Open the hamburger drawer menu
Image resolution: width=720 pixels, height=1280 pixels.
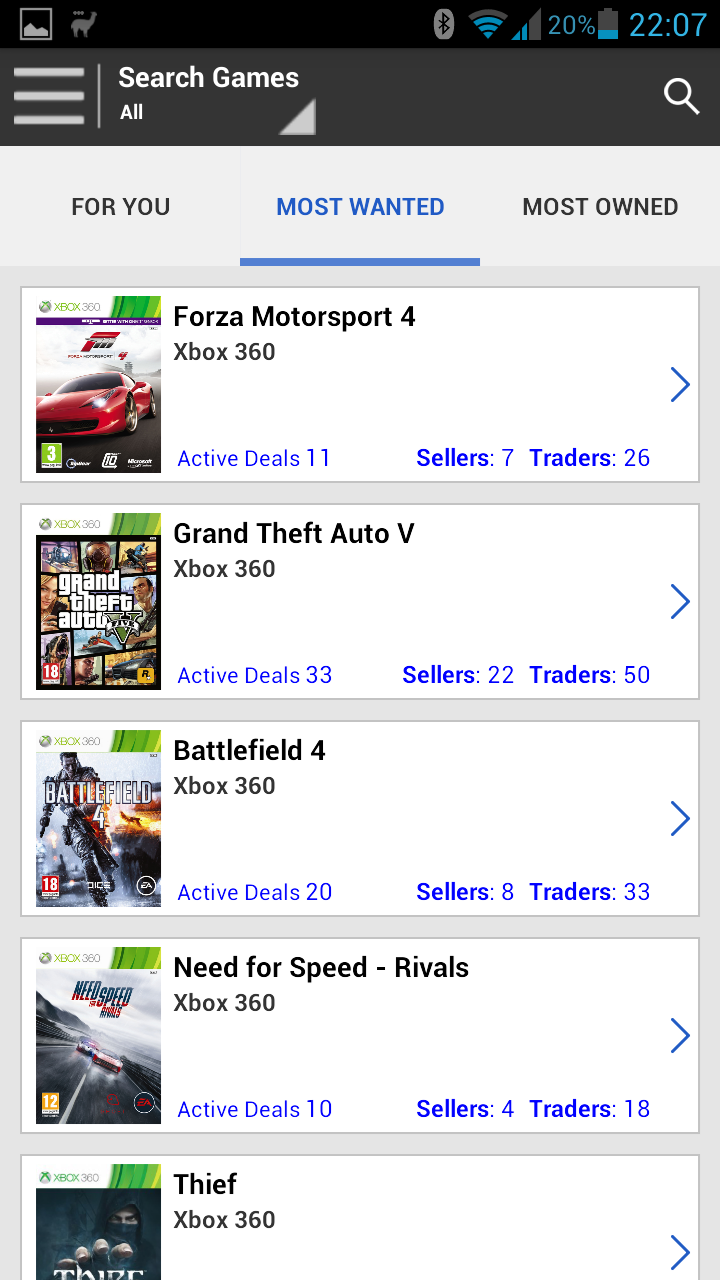coord(49,96)
